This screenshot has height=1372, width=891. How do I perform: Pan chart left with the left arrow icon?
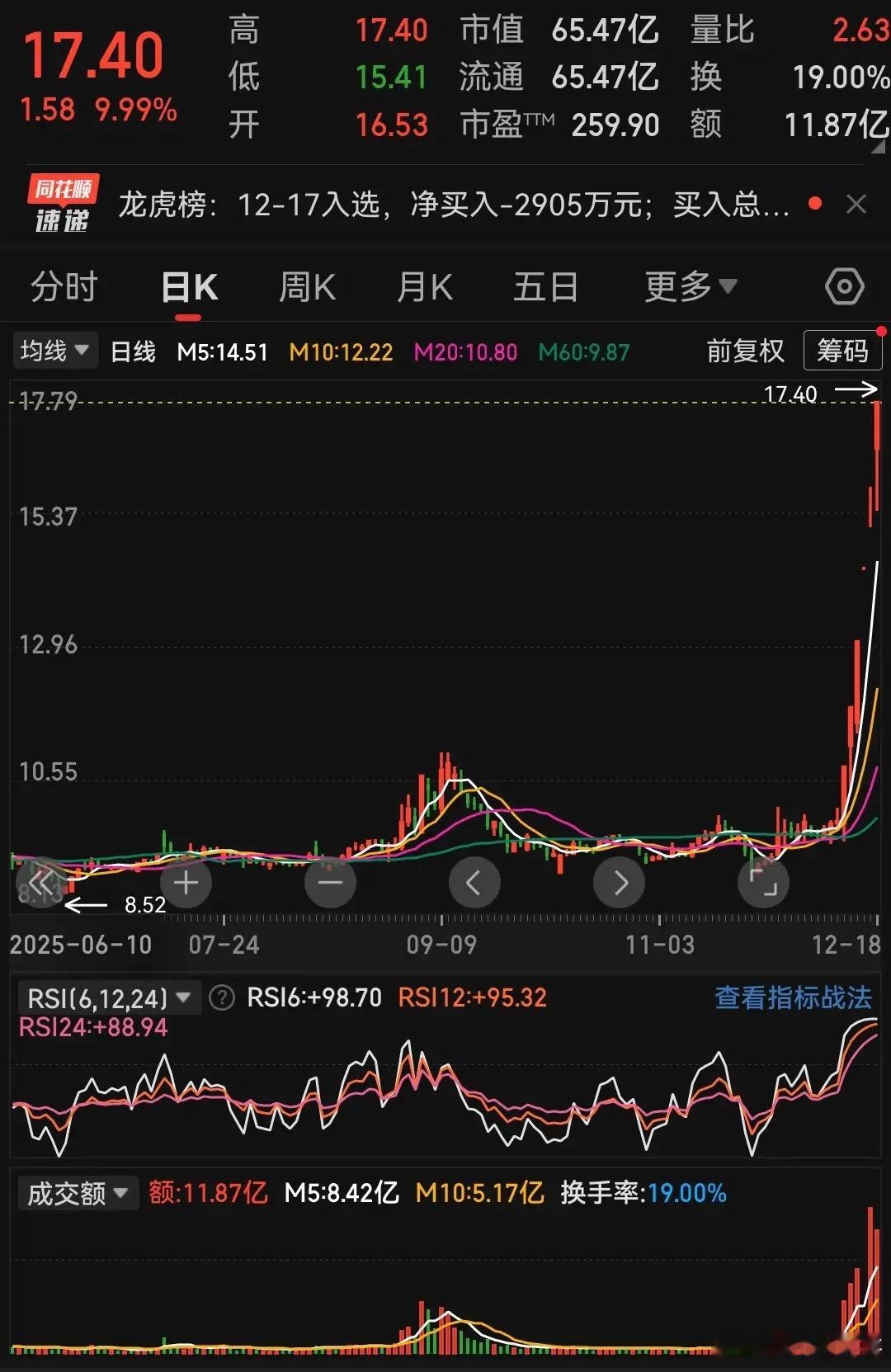coord(474,882)
